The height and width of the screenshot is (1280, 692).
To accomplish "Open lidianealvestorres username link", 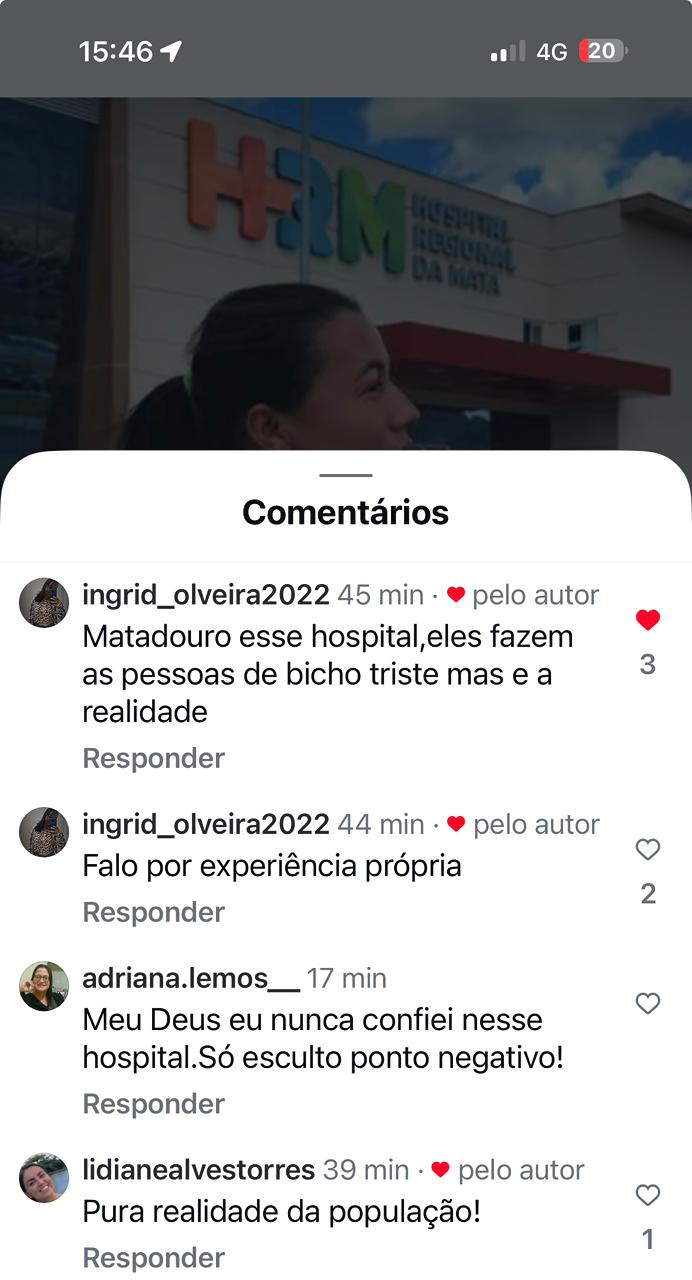I will coord(198,1170).
